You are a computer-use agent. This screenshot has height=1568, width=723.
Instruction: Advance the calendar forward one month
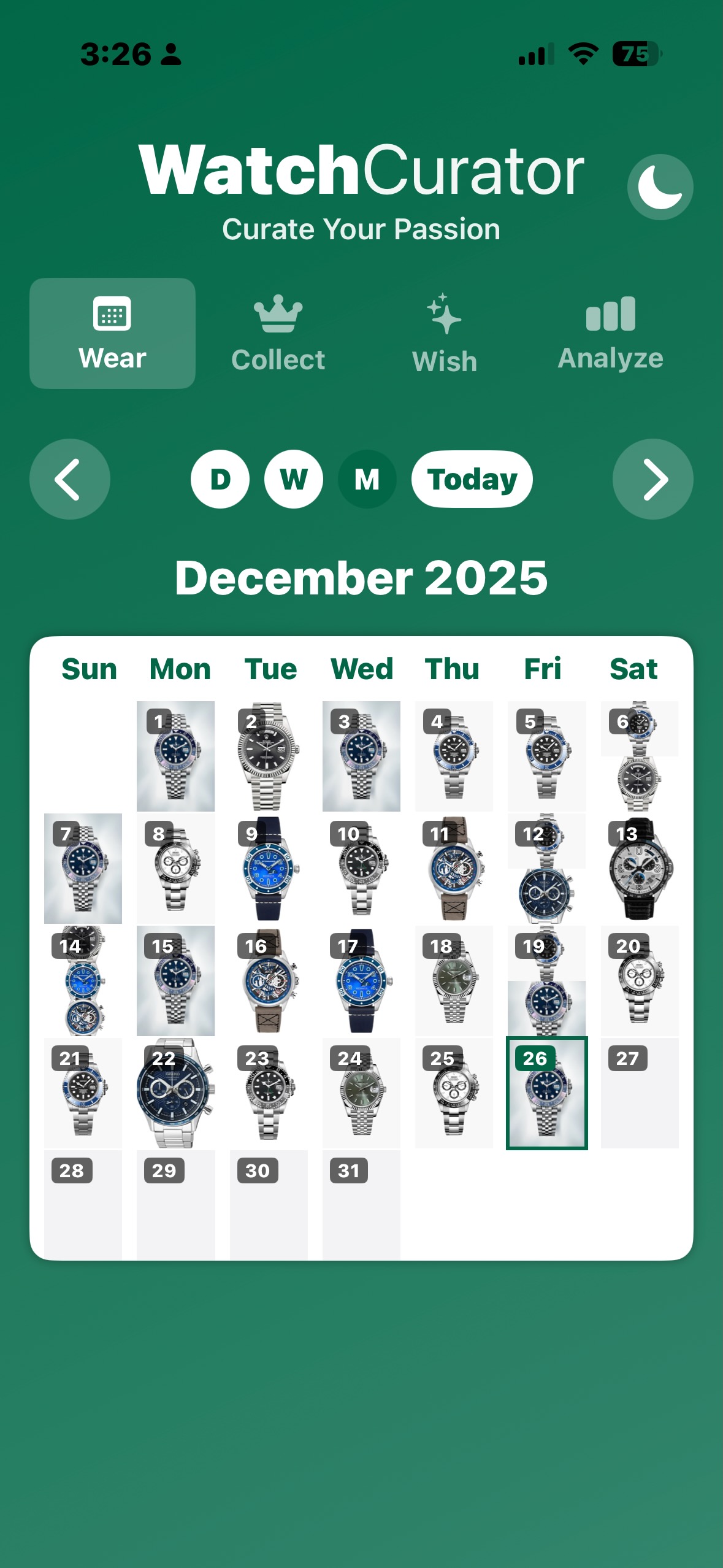coord(652,479)
